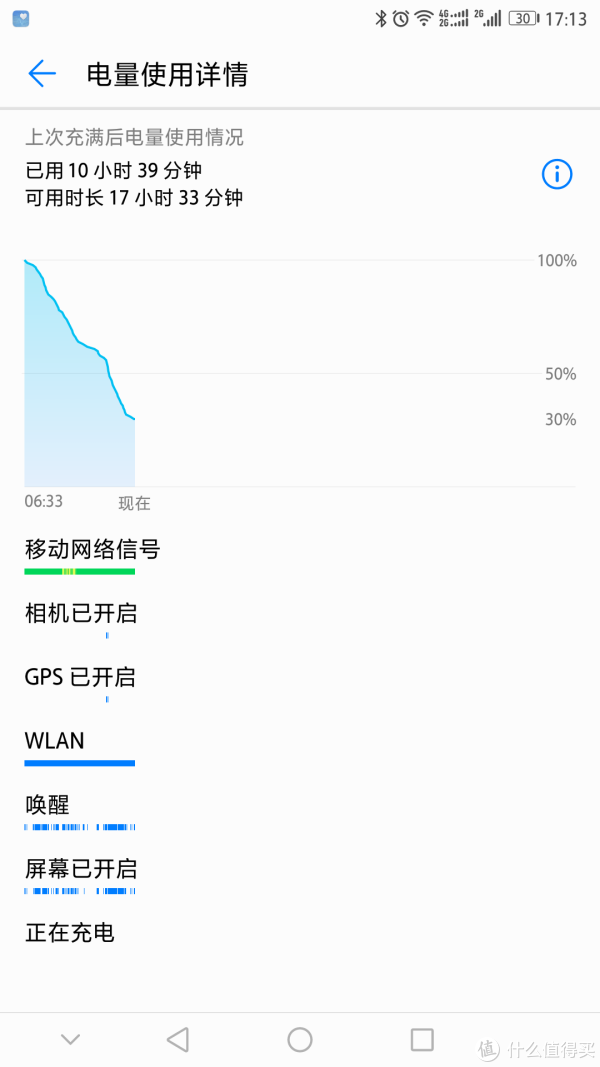Hide the navigation bar with the down chevron
600x1067 pixels.
70,1039
